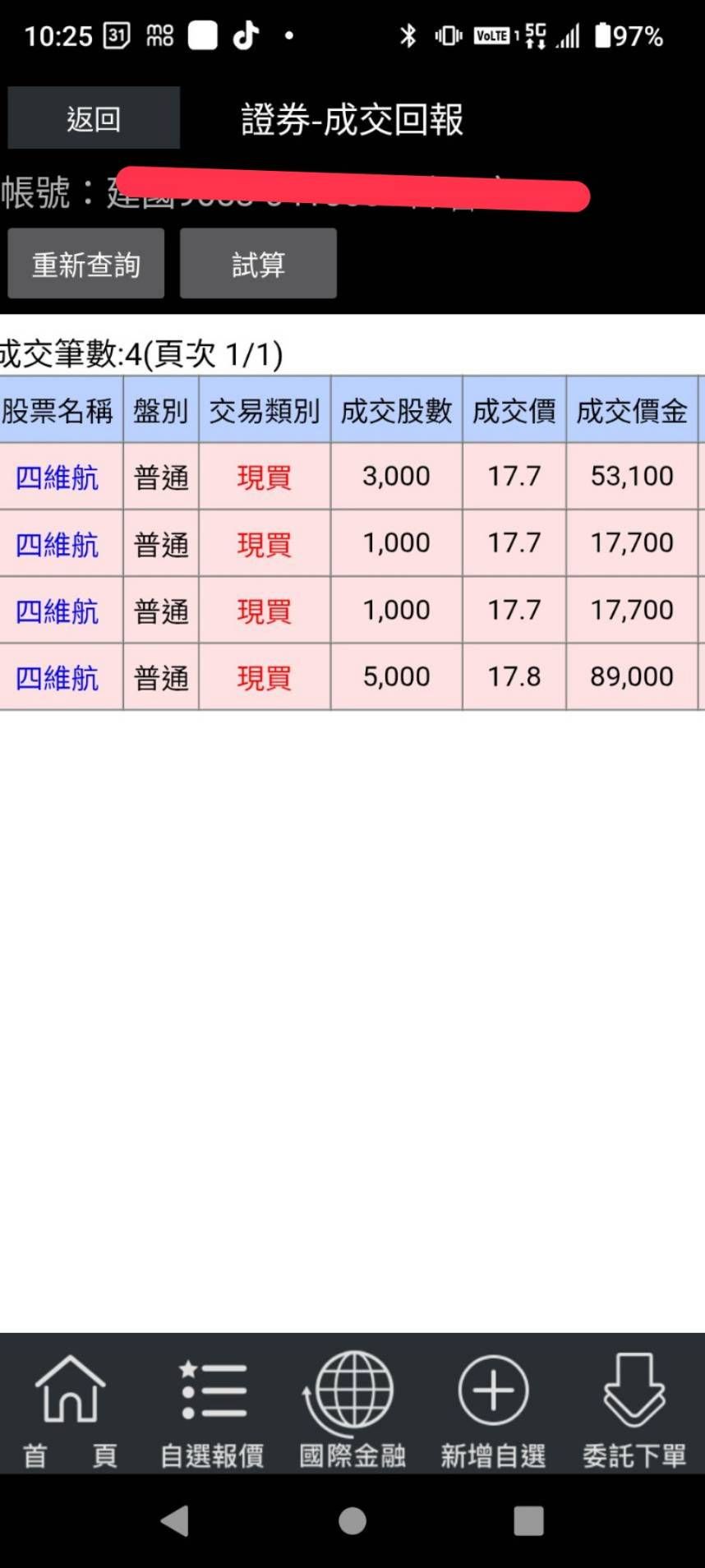Open the 試算 calculation
The width and height of the screenshot is (705, 1568).
(x=258, y=264)
